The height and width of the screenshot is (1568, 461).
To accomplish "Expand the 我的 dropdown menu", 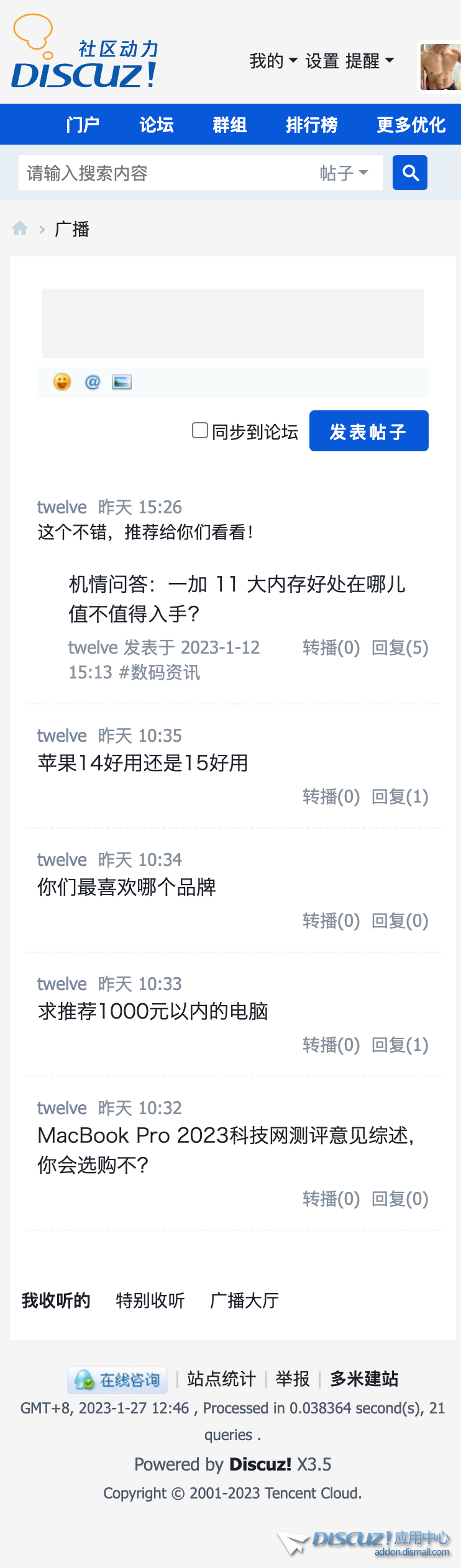I will click(273, 61).
